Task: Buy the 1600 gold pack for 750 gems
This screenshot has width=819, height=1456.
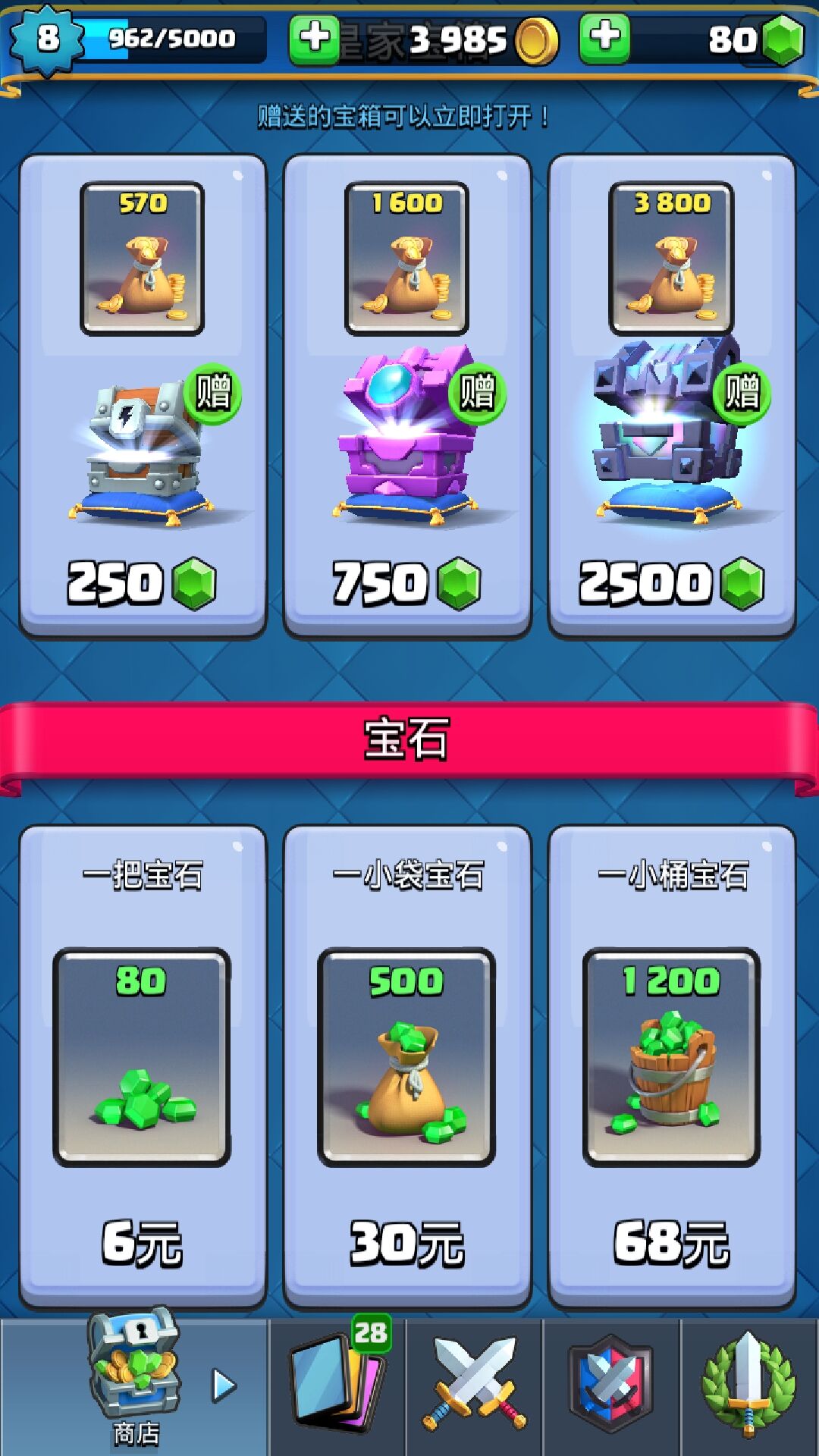Action: 407,396
